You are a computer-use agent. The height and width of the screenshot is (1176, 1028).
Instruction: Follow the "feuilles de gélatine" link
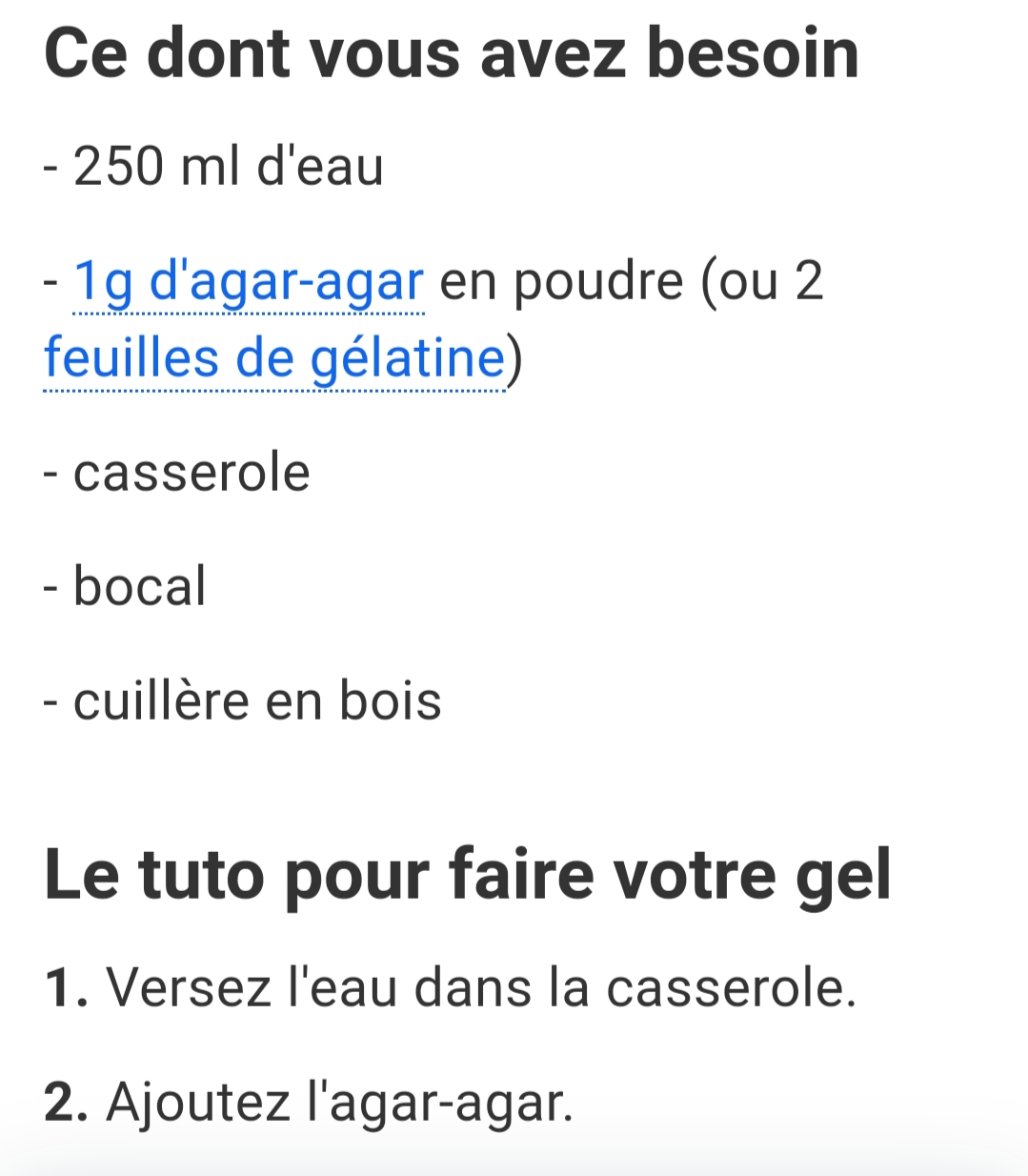click(274, 359)
